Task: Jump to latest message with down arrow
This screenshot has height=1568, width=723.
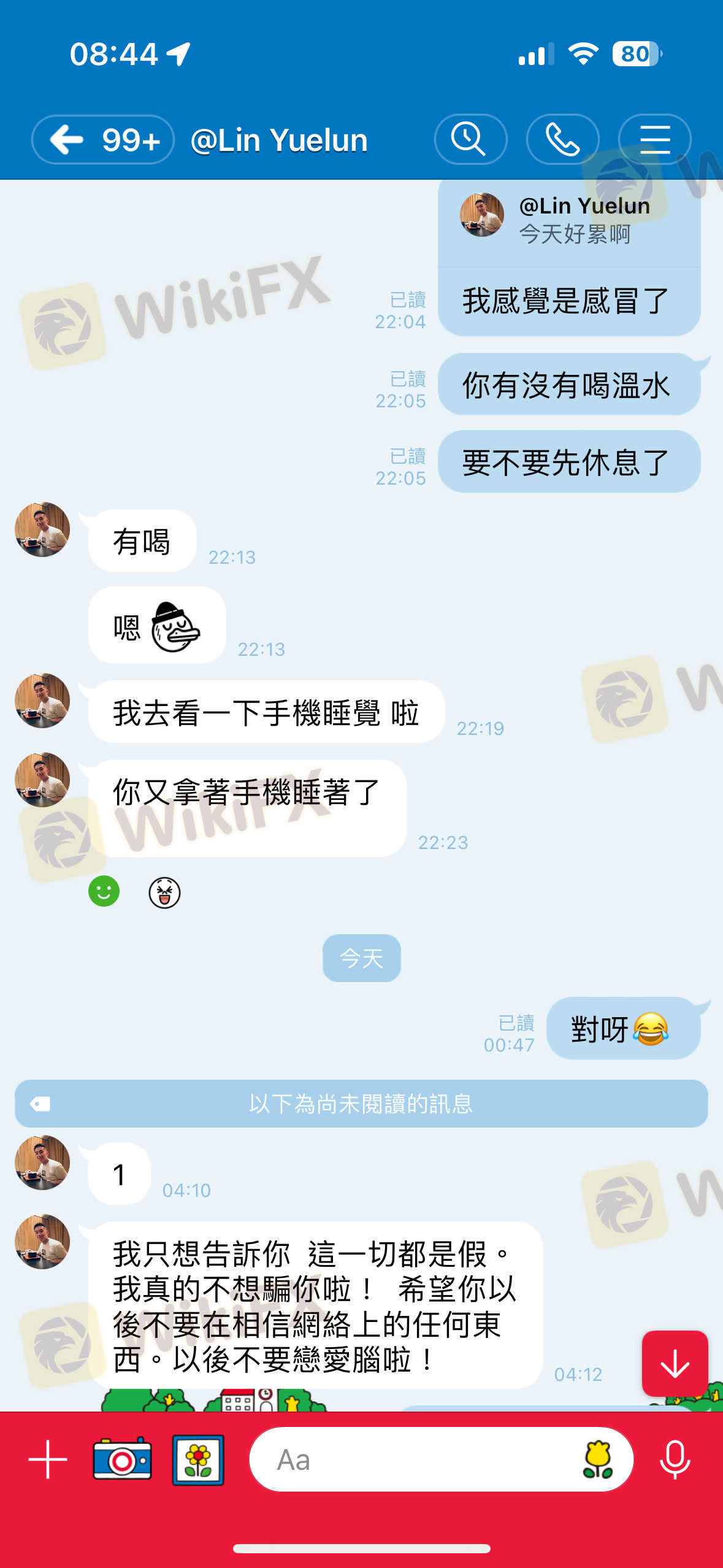Action: click(x=675, y=1363)
